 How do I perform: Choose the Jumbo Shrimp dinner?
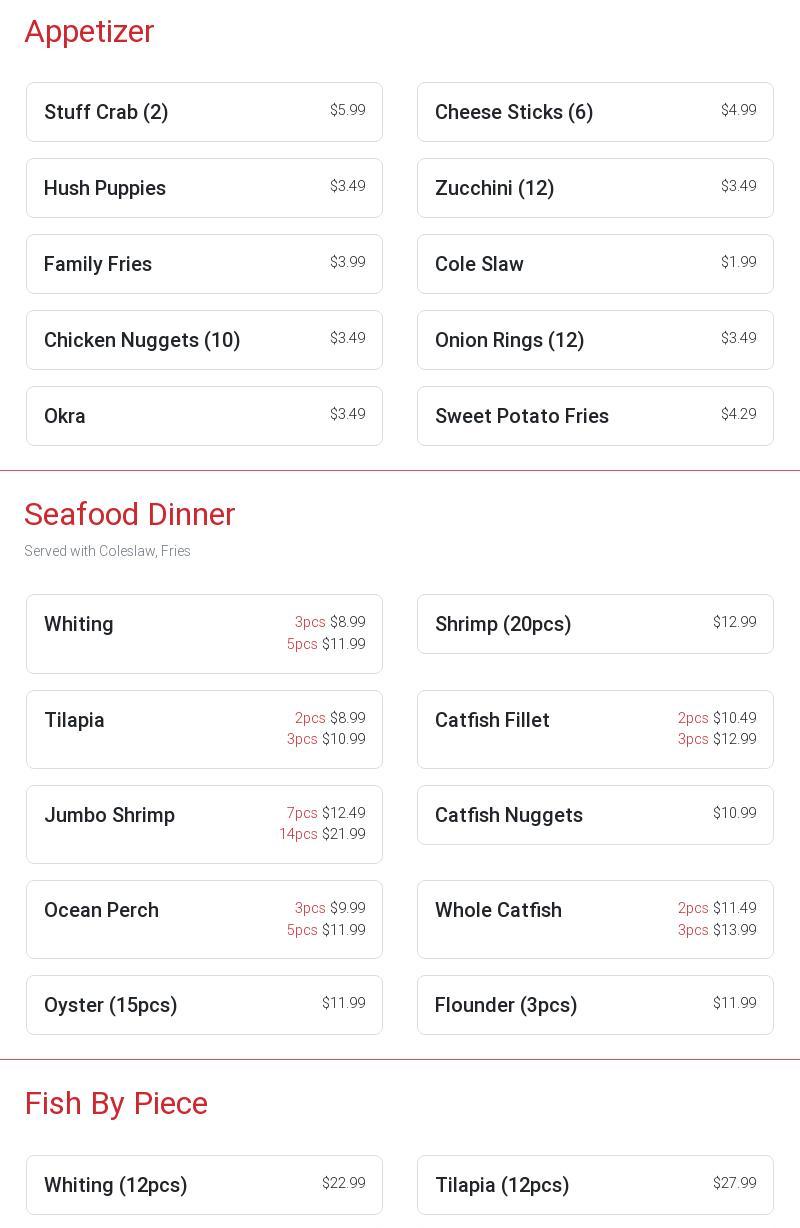coord(204,824)
